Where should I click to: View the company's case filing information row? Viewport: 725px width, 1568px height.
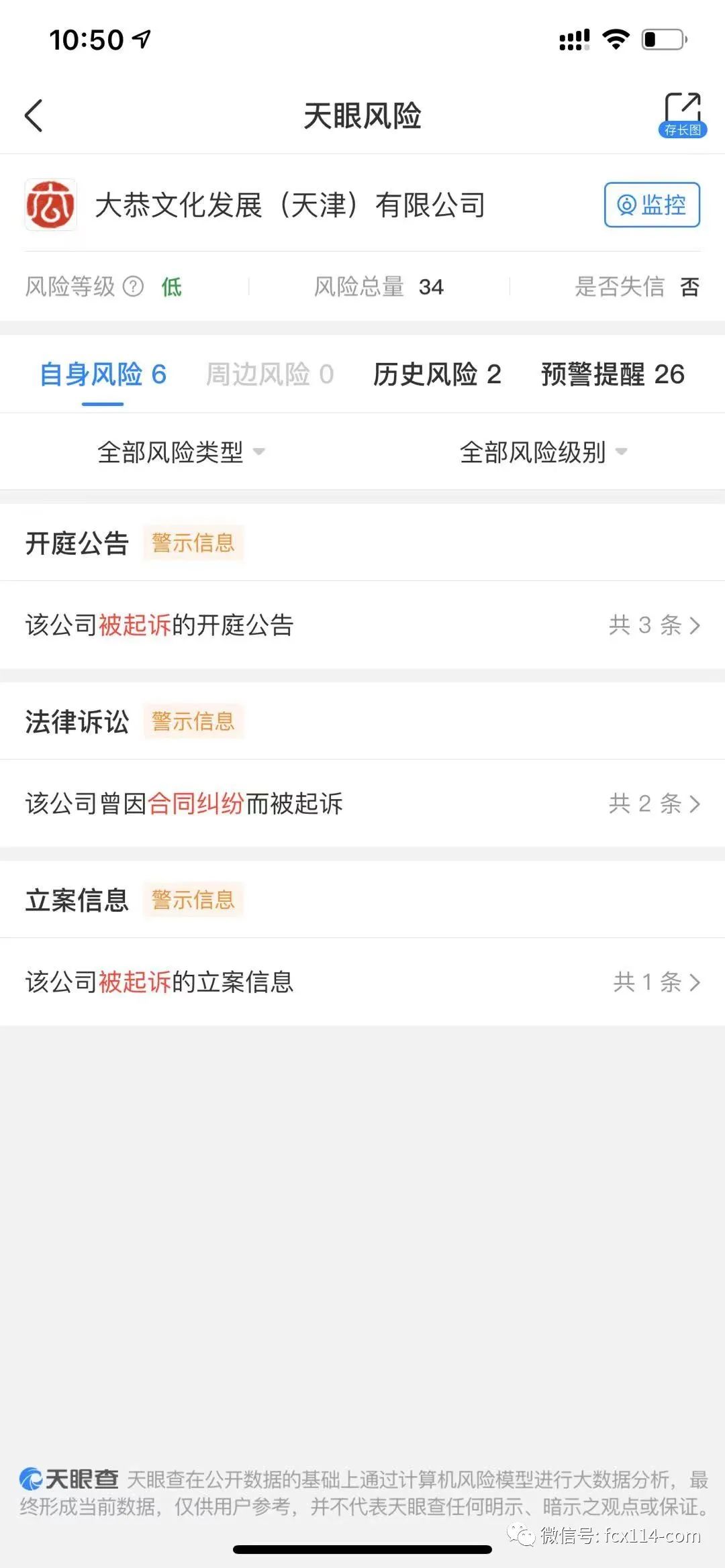click(x=362, y=982)
